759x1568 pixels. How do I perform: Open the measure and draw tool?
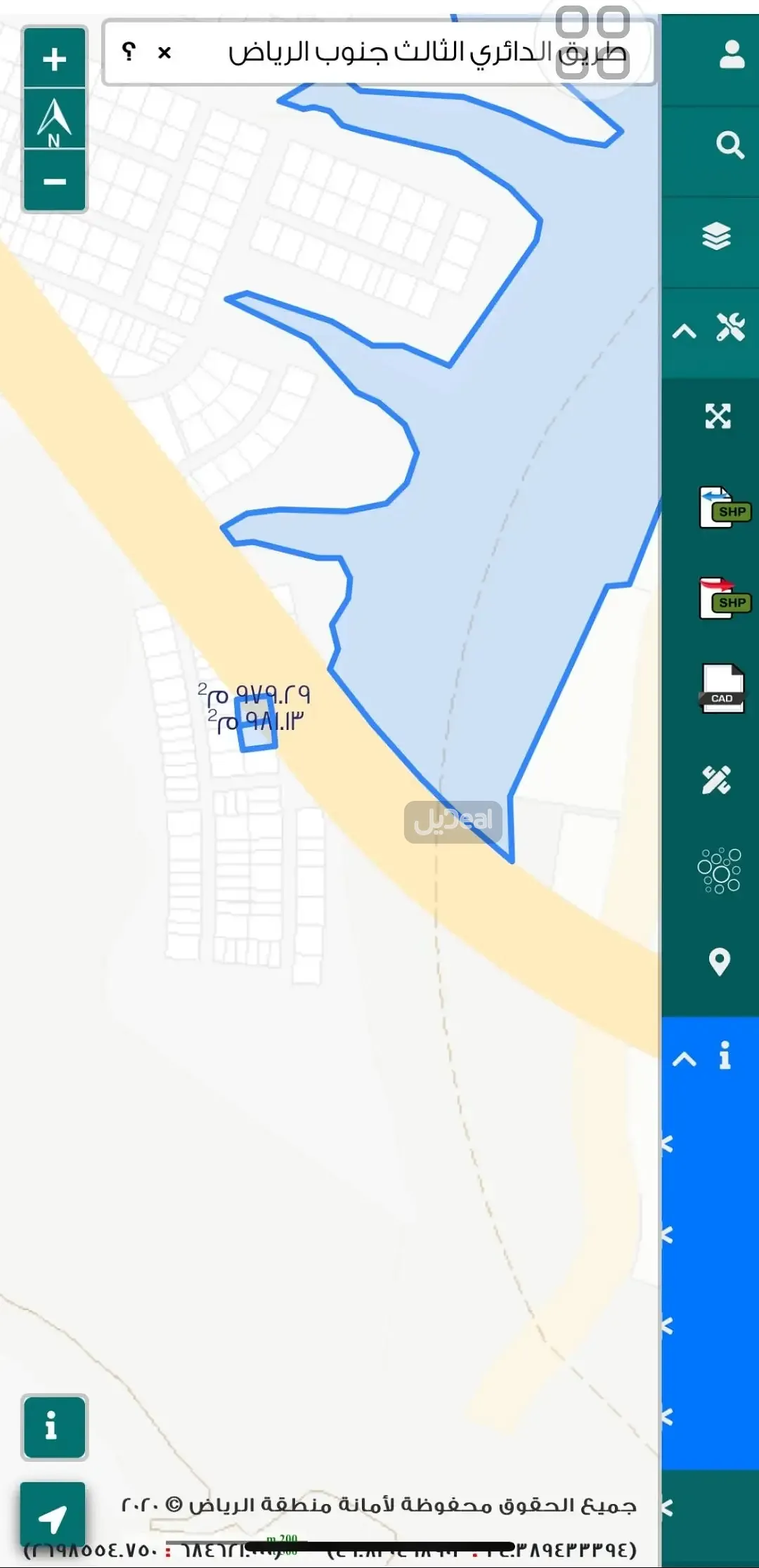tap(717, 780)
